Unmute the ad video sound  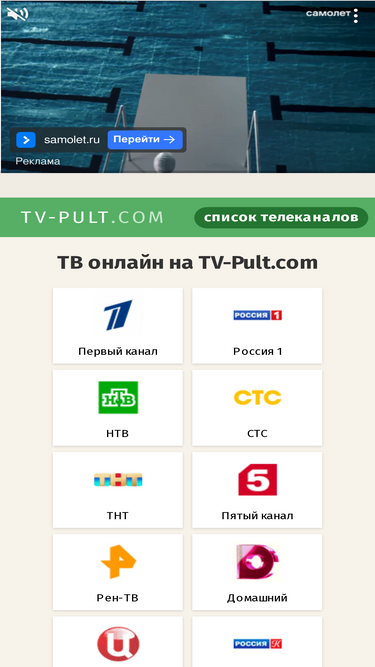click(x=17, y=14)
